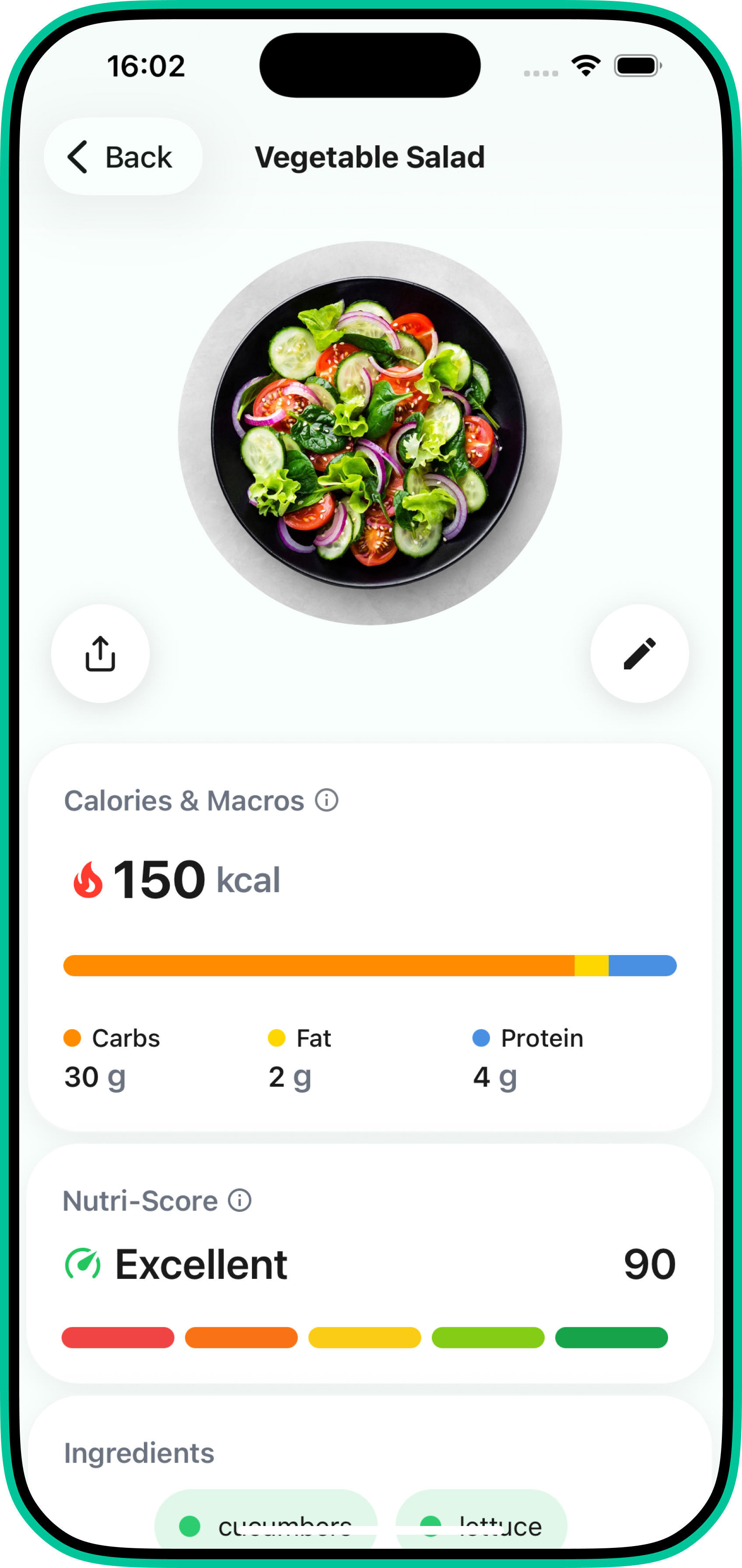Open the Nutri-Score info icon
This screenshot has height=1568, width=742.
pos(240,1200)
